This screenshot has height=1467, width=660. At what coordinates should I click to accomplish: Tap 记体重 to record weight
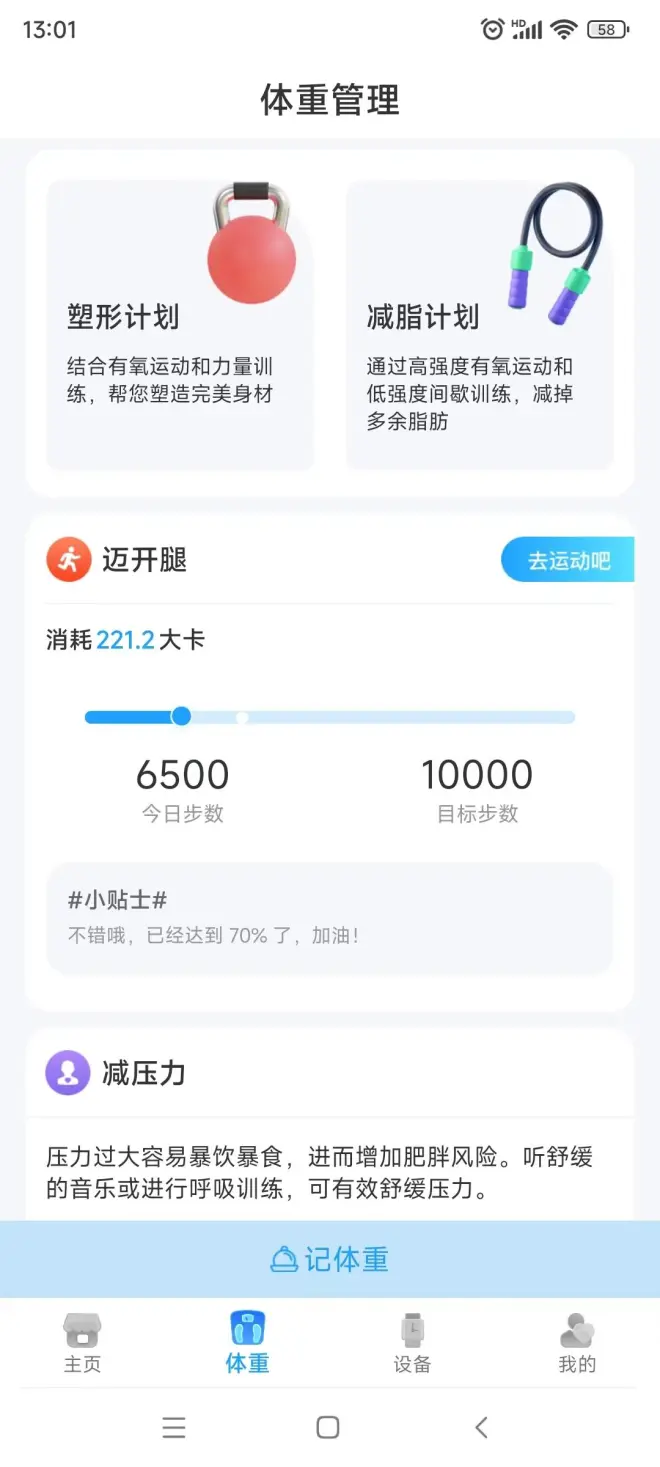tap(330, 1259)
